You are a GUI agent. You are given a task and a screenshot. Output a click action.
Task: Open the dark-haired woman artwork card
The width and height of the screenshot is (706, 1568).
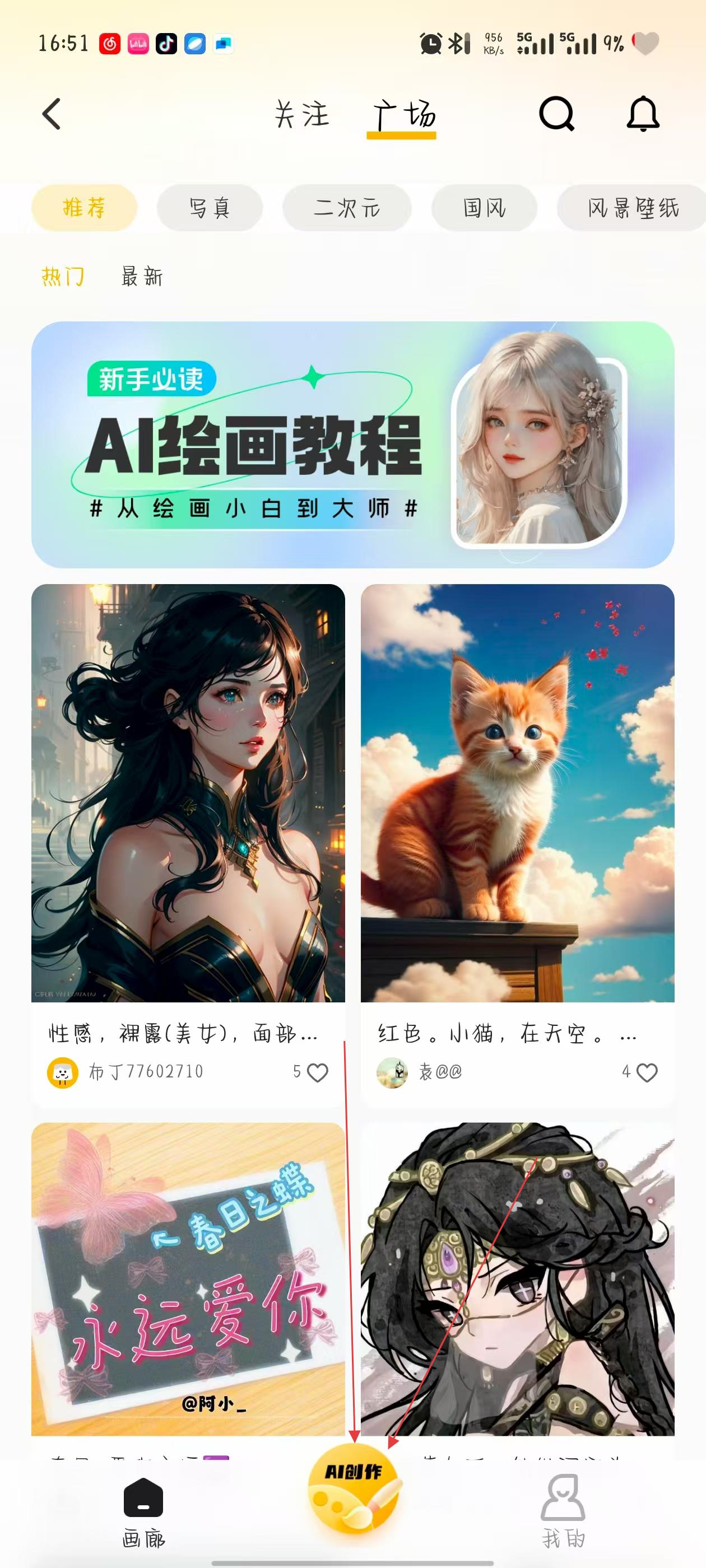[188, 792]
